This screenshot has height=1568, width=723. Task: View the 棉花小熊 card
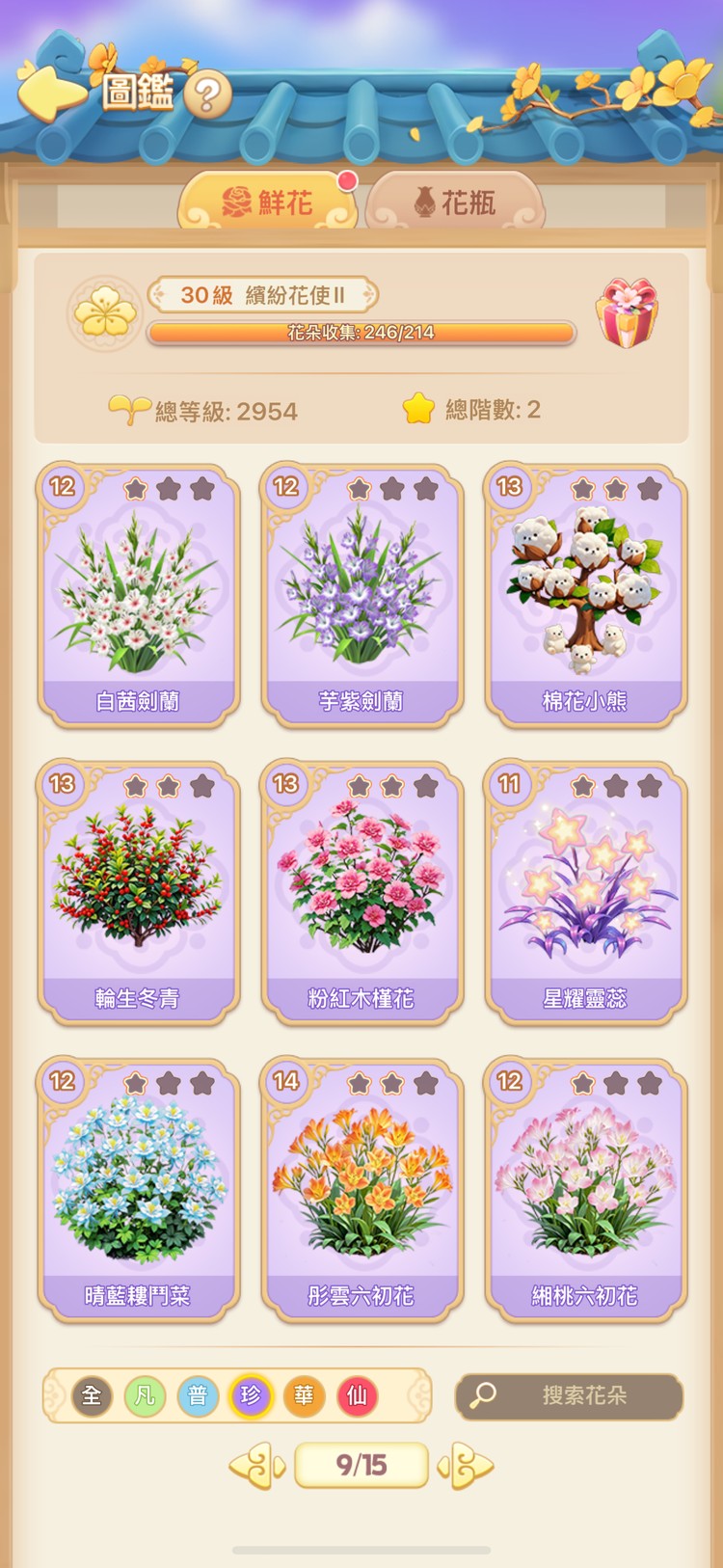coord(585,595)
